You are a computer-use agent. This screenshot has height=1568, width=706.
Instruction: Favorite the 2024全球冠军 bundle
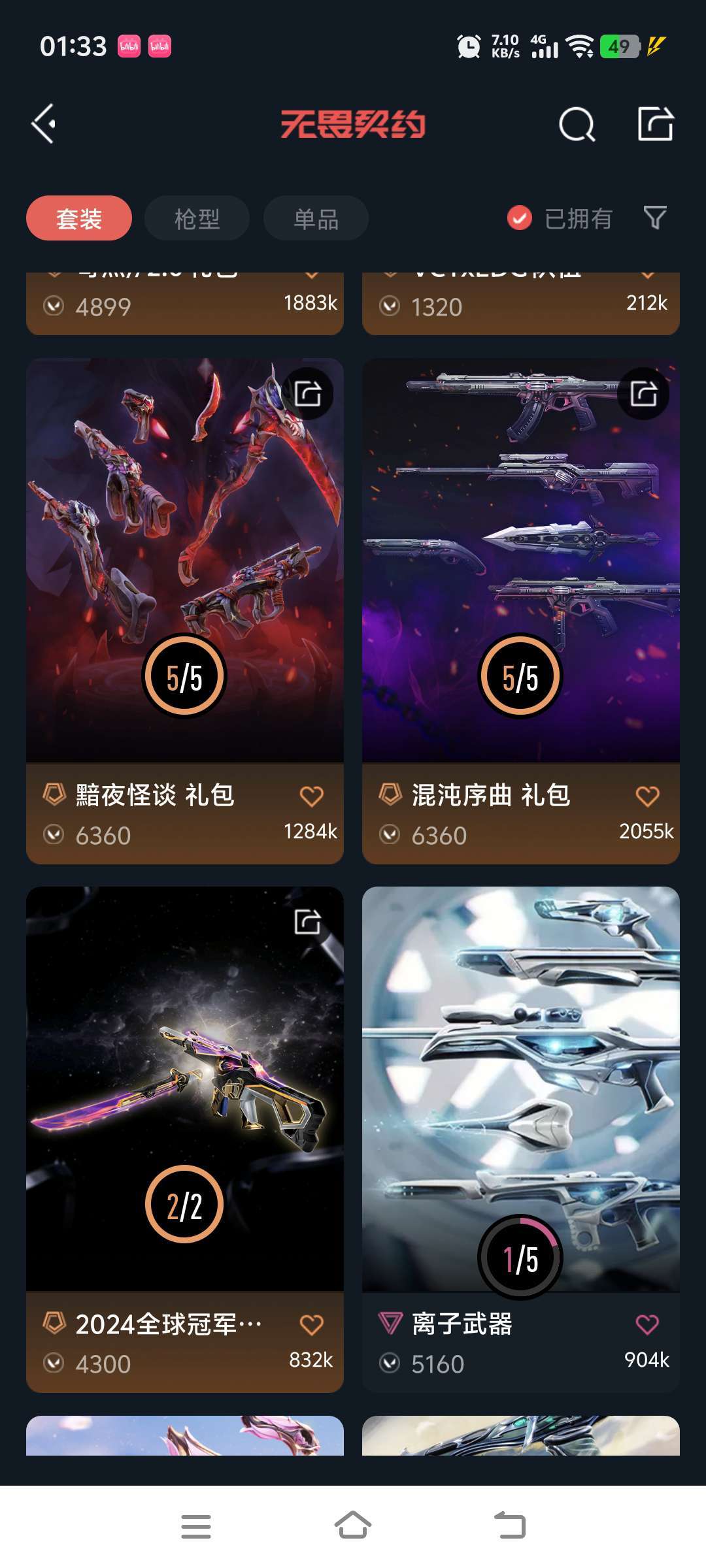point(312,1324)
